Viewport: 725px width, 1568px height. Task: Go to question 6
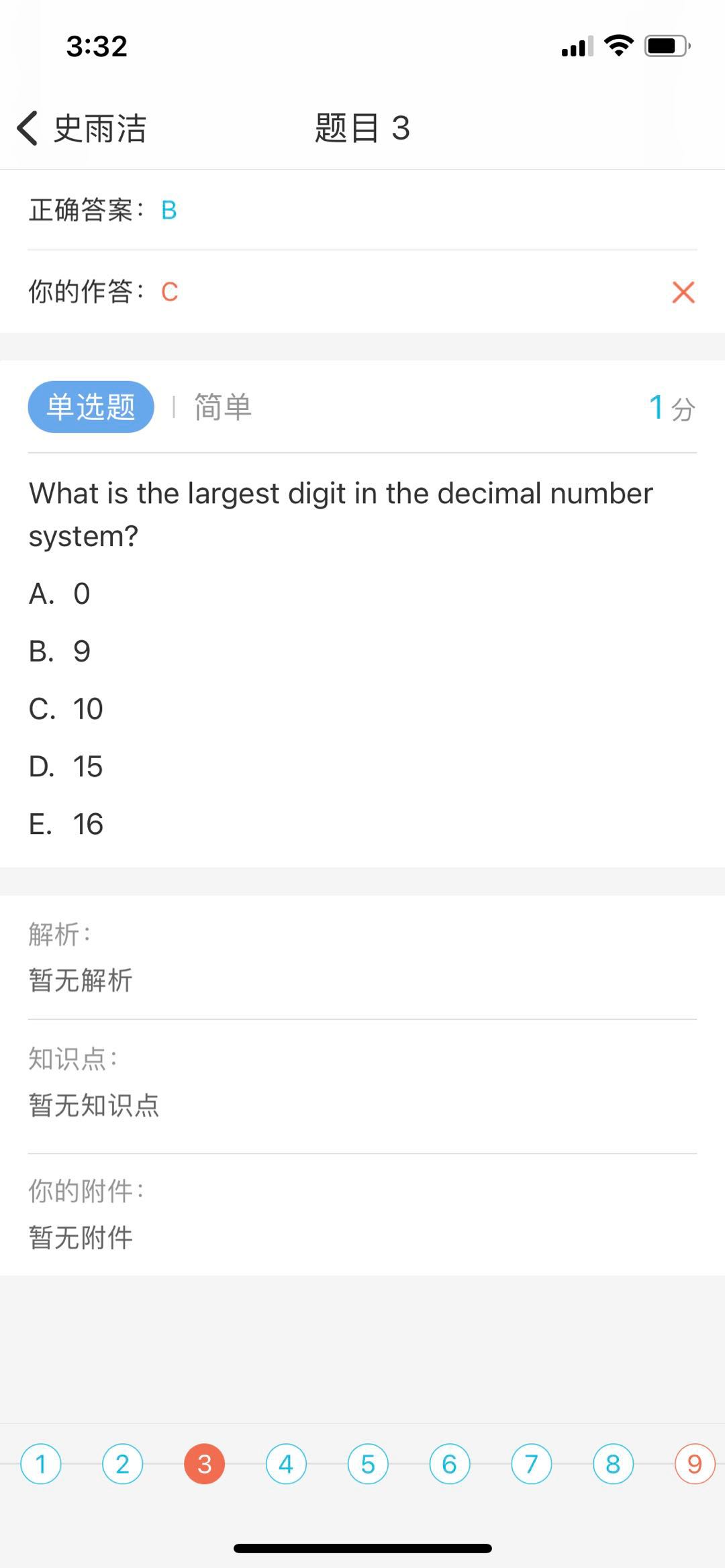click(x=450, y=1464)
